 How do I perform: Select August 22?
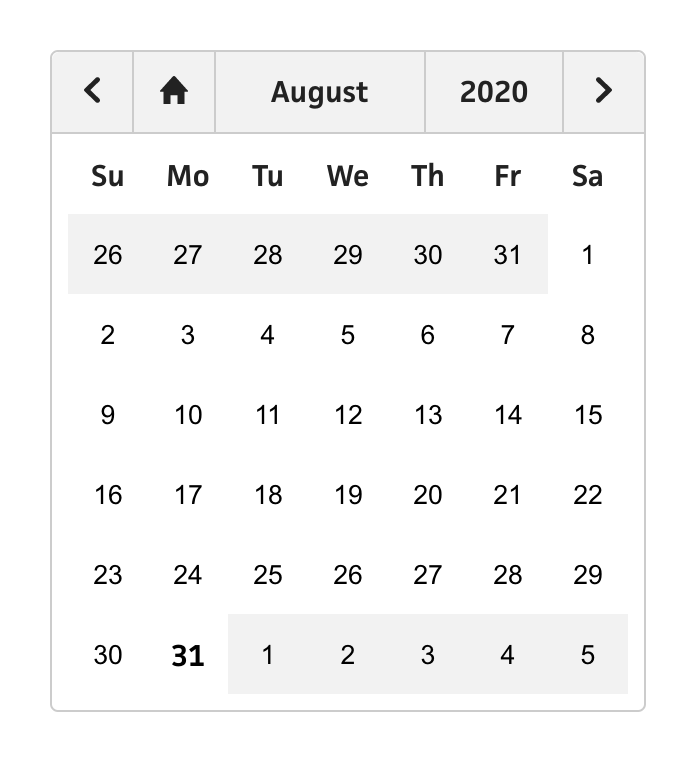[x=588, y=495]
